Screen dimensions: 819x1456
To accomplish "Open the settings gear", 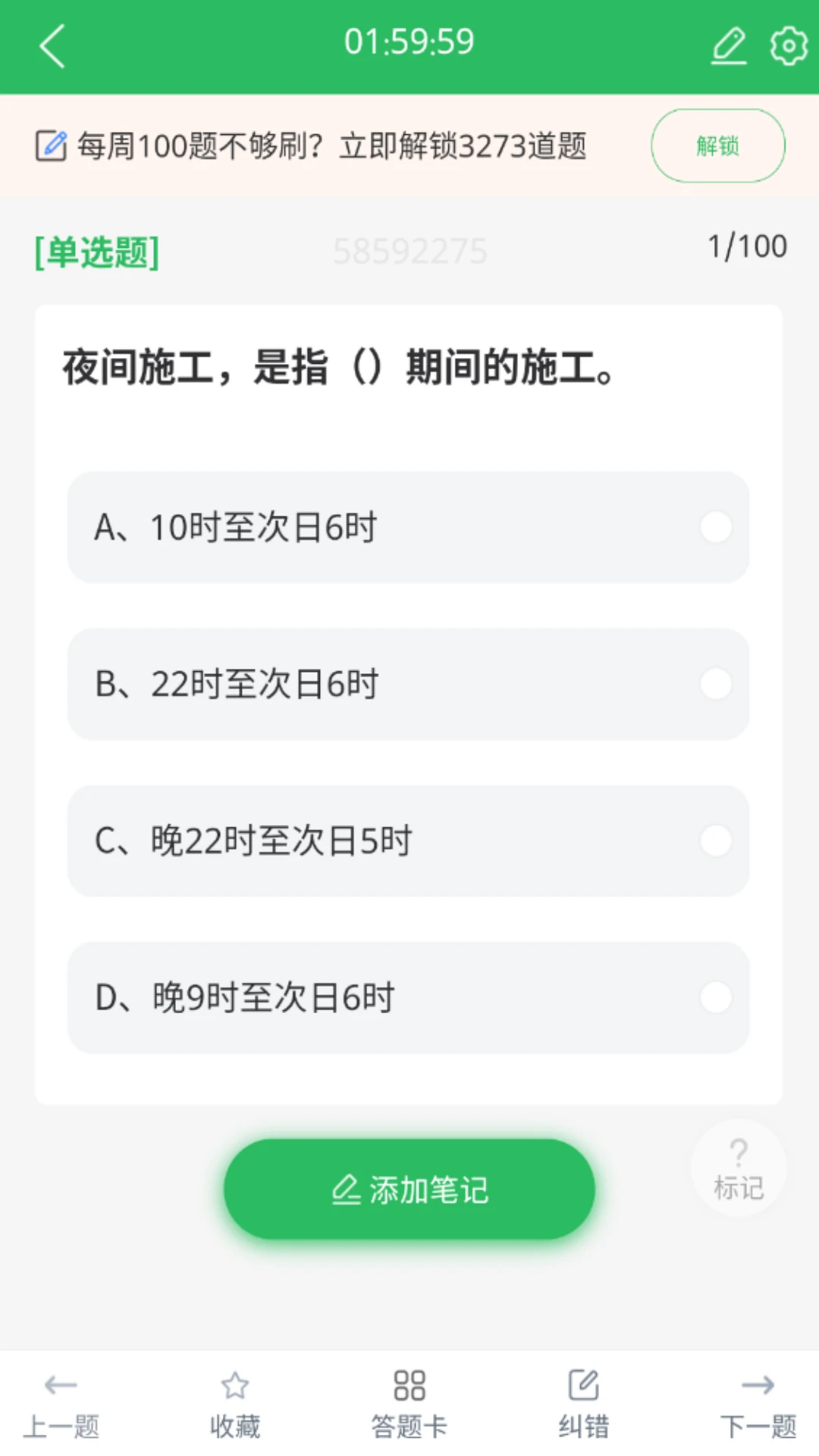I will 789,45.
